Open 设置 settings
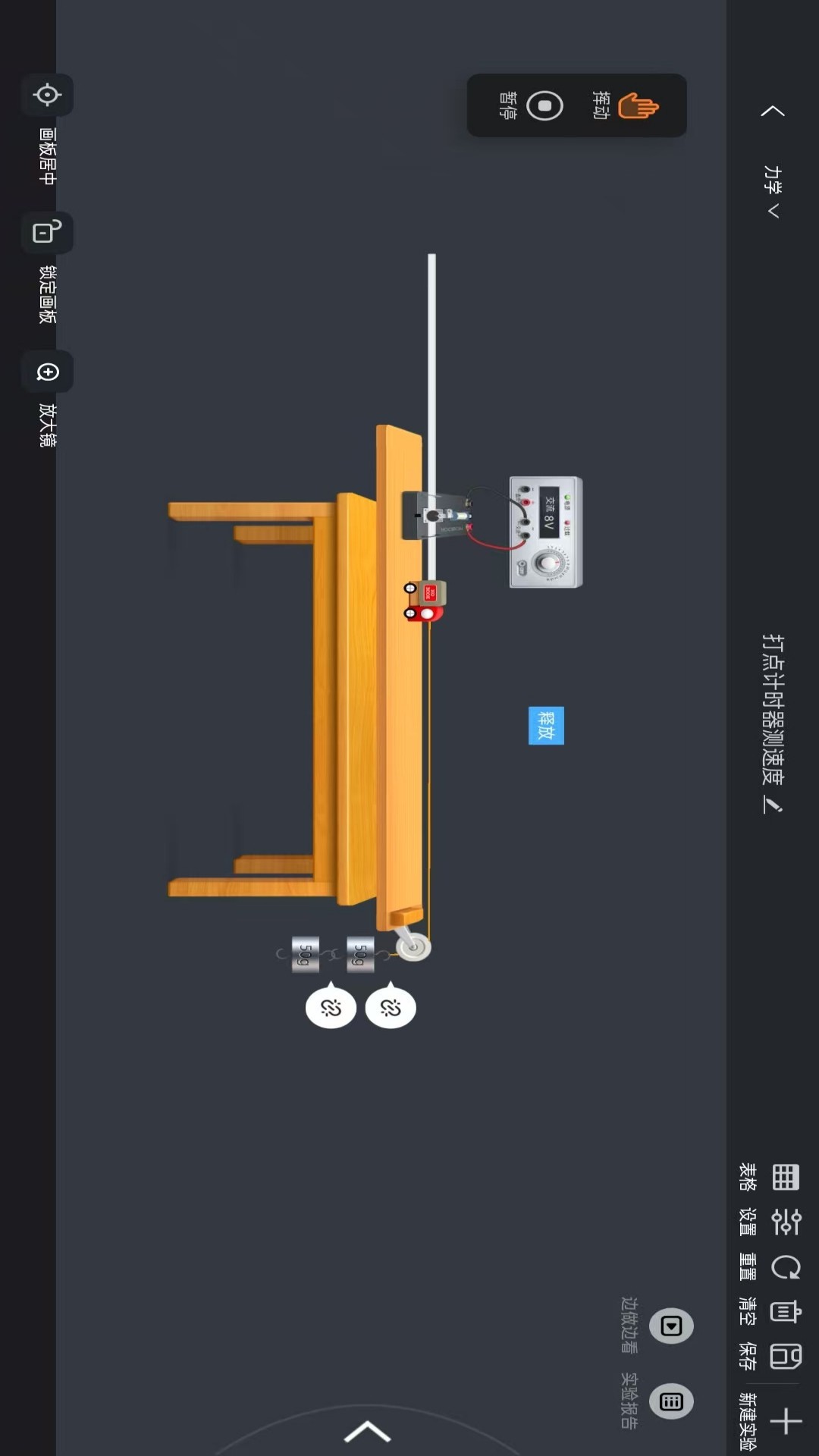 [785, 1222]
